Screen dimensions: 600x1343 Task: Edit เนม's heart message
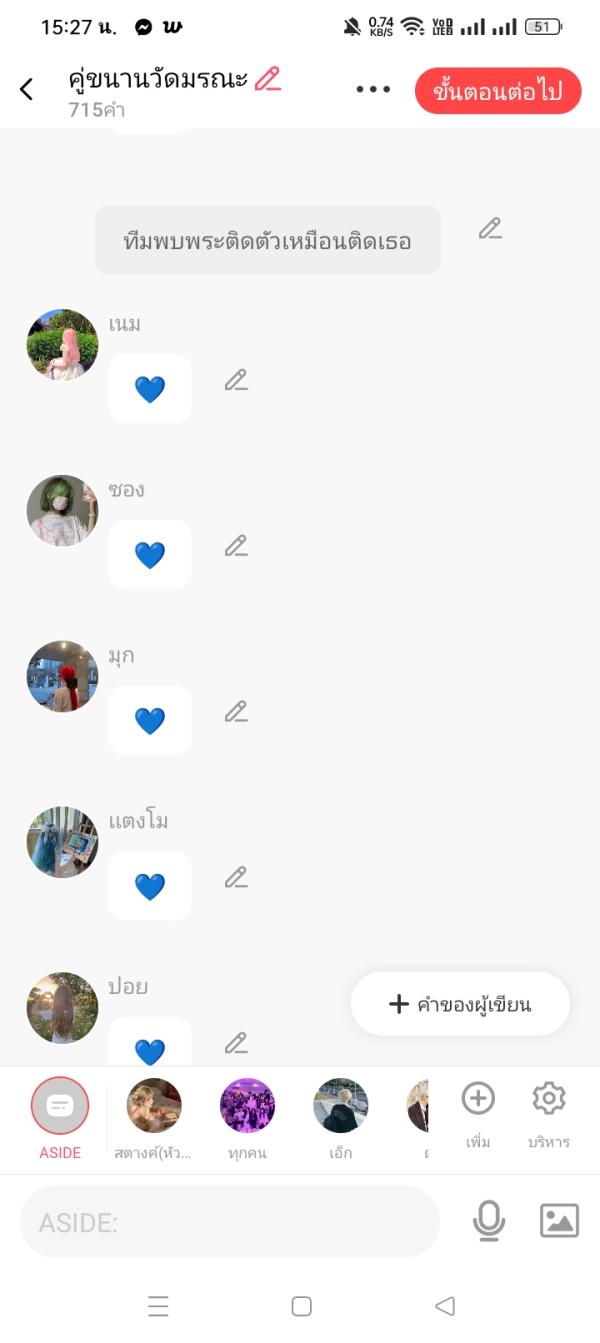[x=236, y=380]
